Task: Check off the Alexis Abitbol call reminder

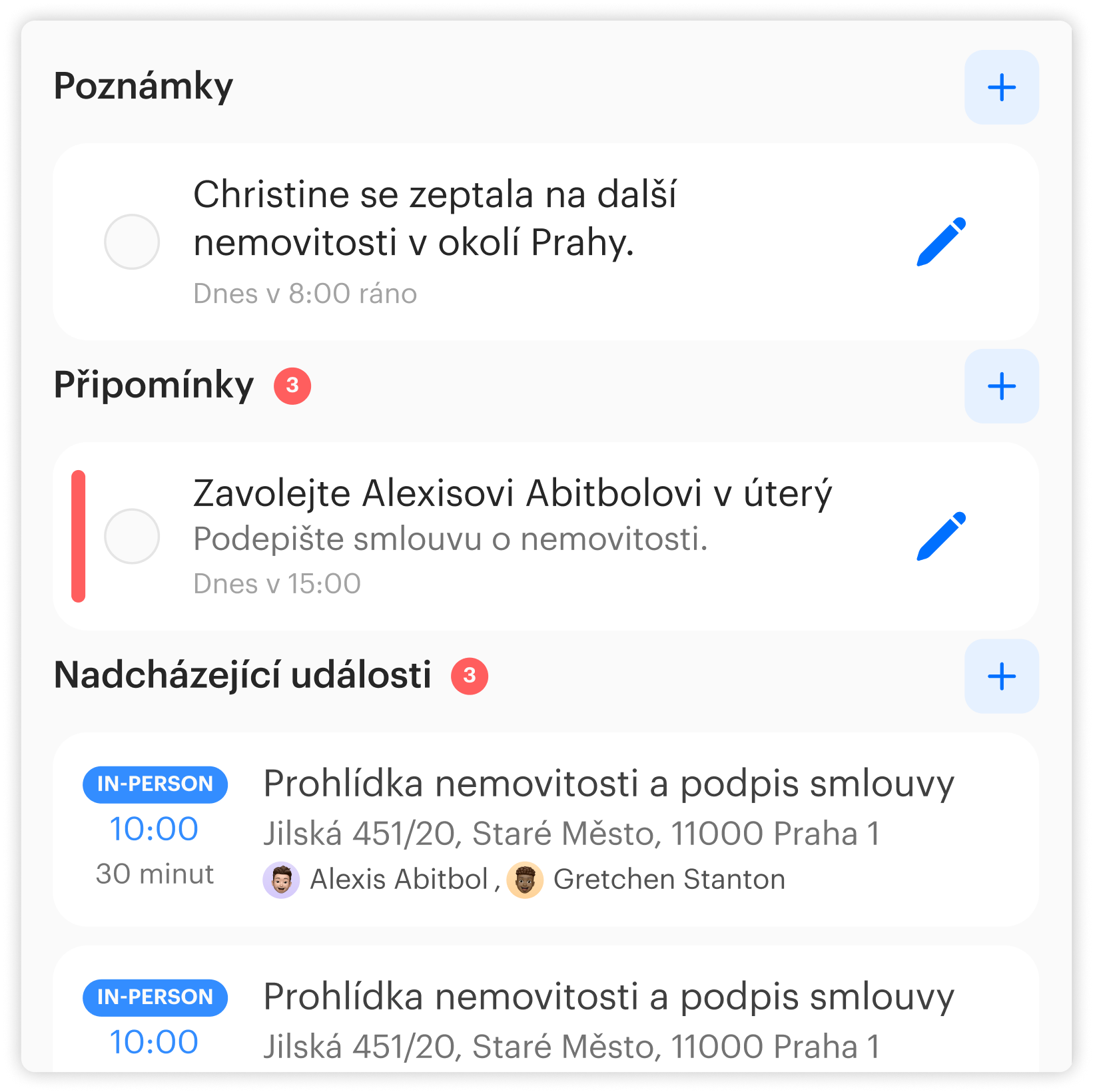Action: 132,536
